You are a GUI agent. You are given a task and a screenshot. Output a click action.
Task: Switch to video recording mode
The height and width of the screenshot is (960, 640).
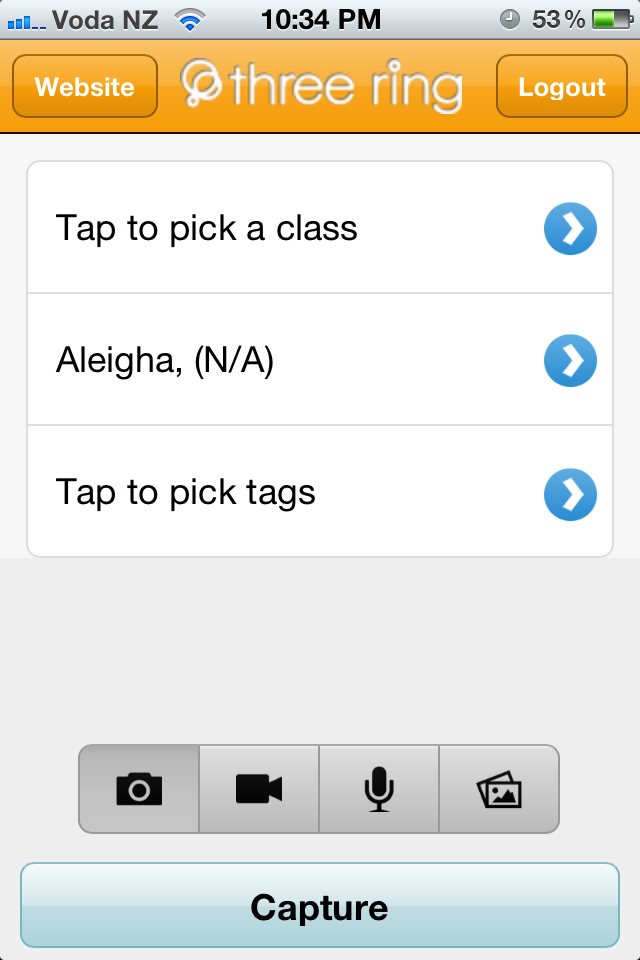[259, 789]
